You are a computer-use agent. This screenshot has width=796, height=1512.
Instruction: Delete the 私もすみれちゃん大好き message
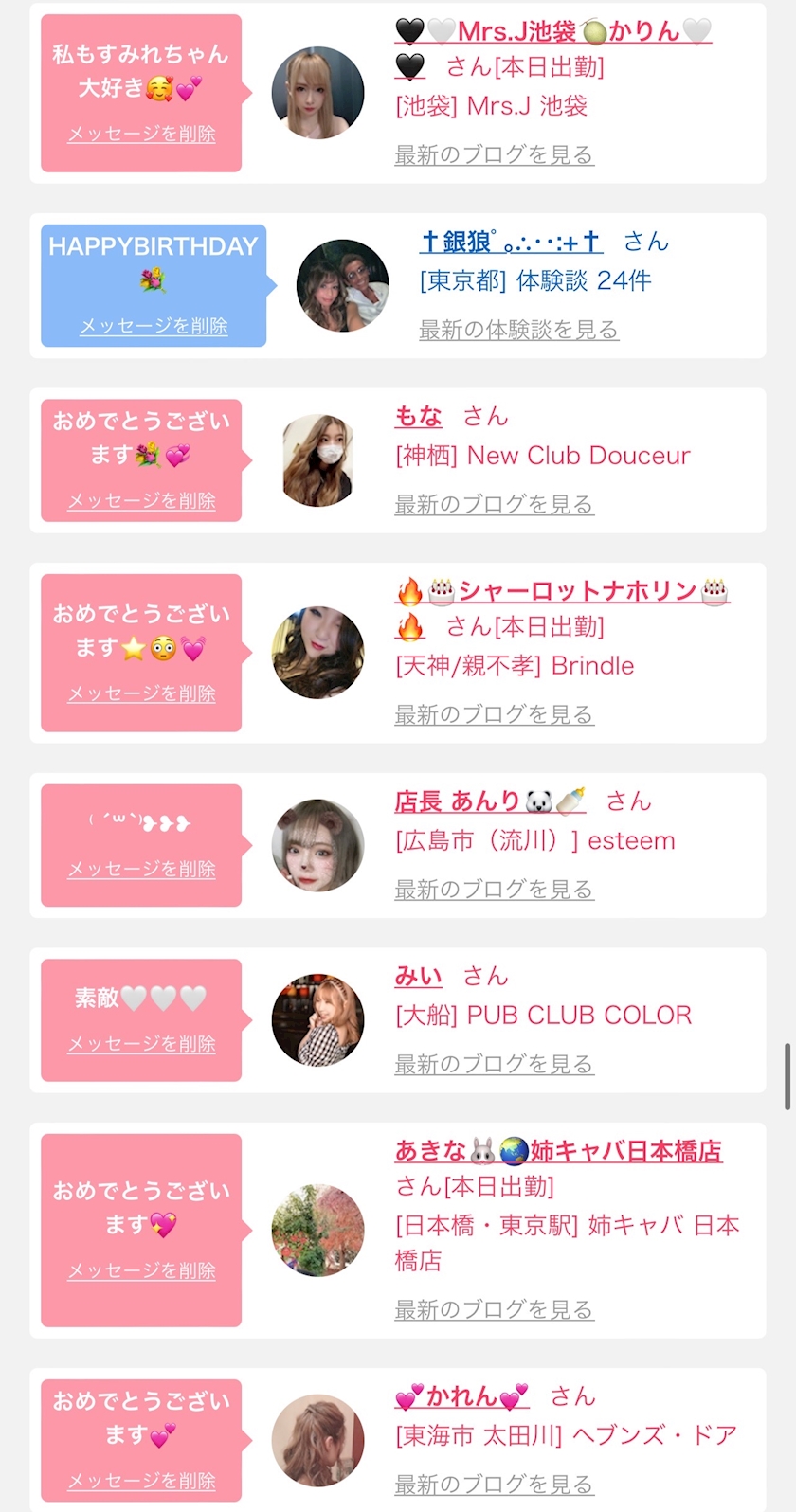141,135
